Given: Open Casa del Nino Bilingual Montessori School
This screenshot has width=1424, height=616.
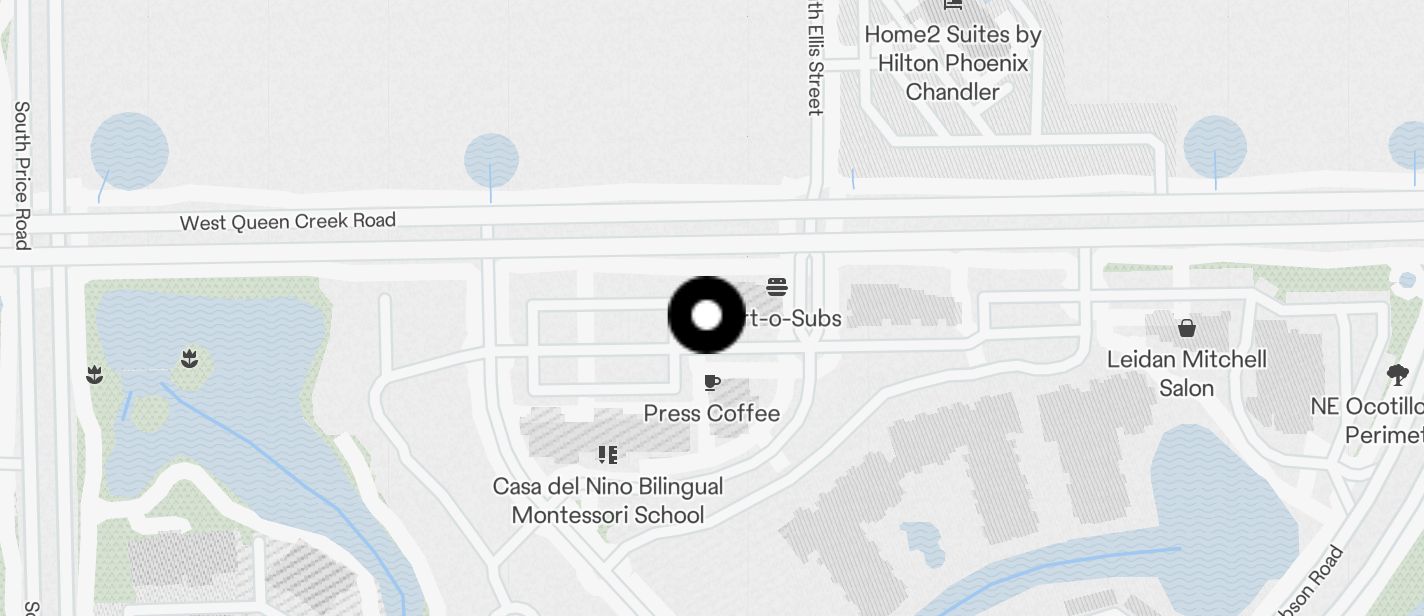Looking at the screenshot, I should pos(607,456).
